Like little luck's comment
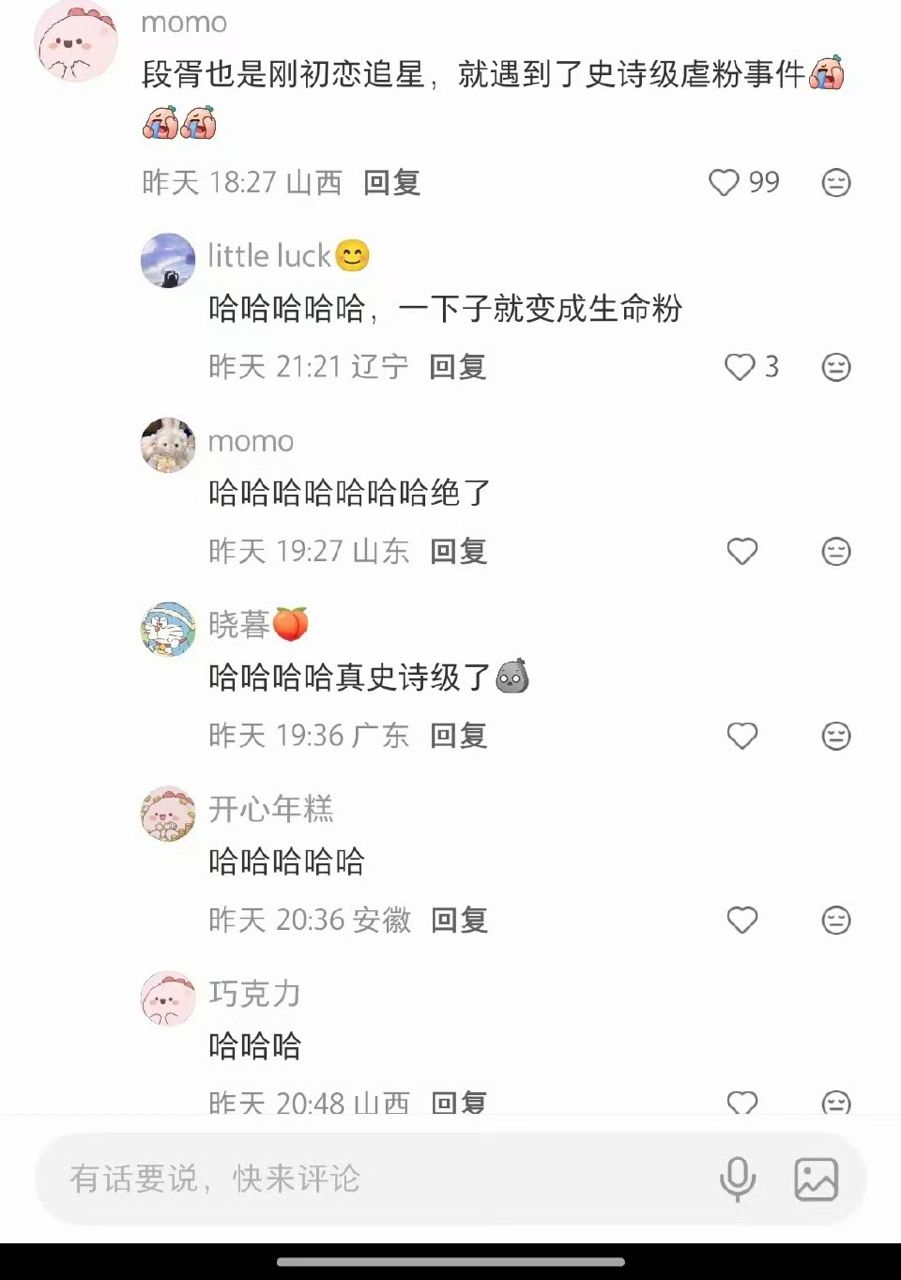Image resolution: width=901 pixels, height=1280 pixels. pos(740,367)
